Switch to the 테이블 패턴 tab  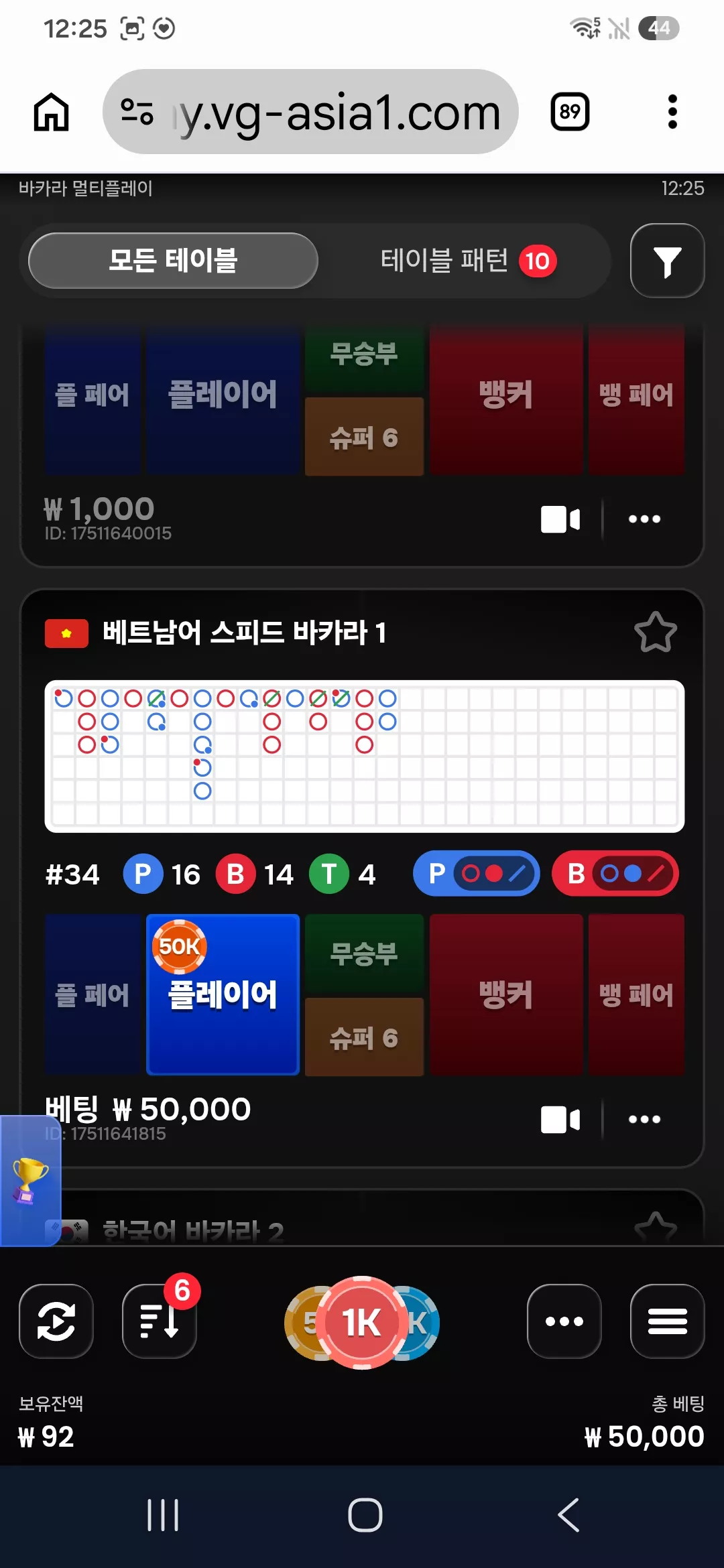tap(468, 261)
